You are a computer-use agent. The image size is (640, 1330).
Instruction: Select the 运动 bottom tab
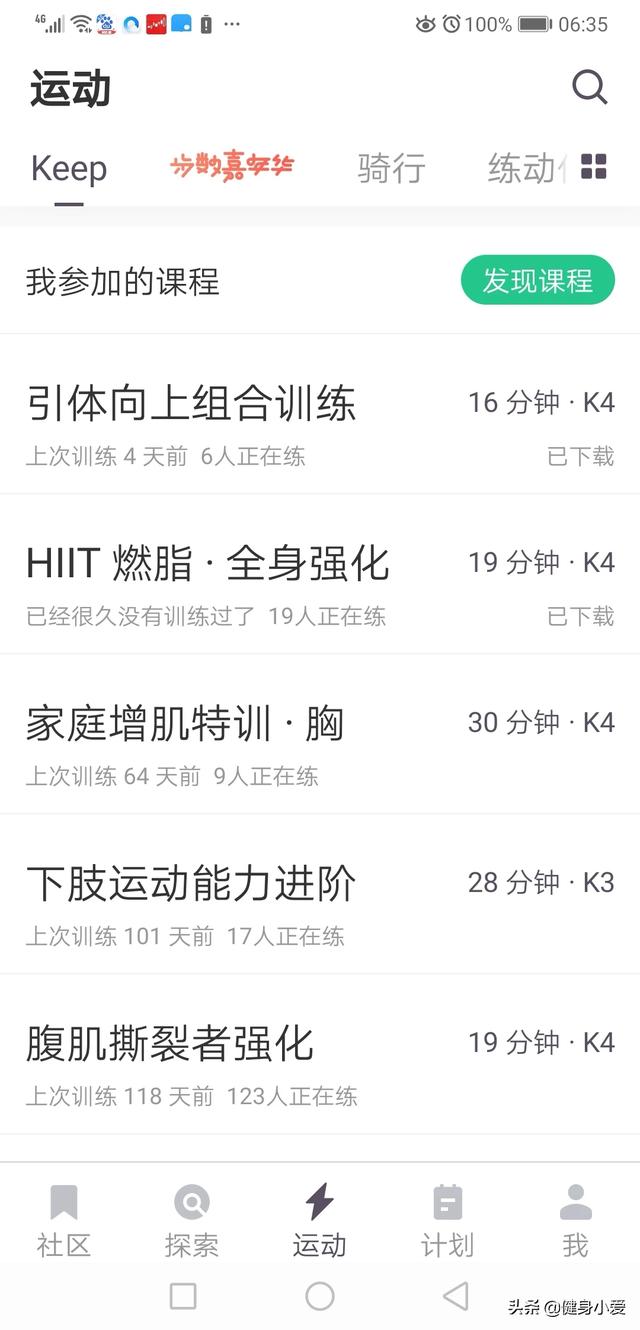320,1221
